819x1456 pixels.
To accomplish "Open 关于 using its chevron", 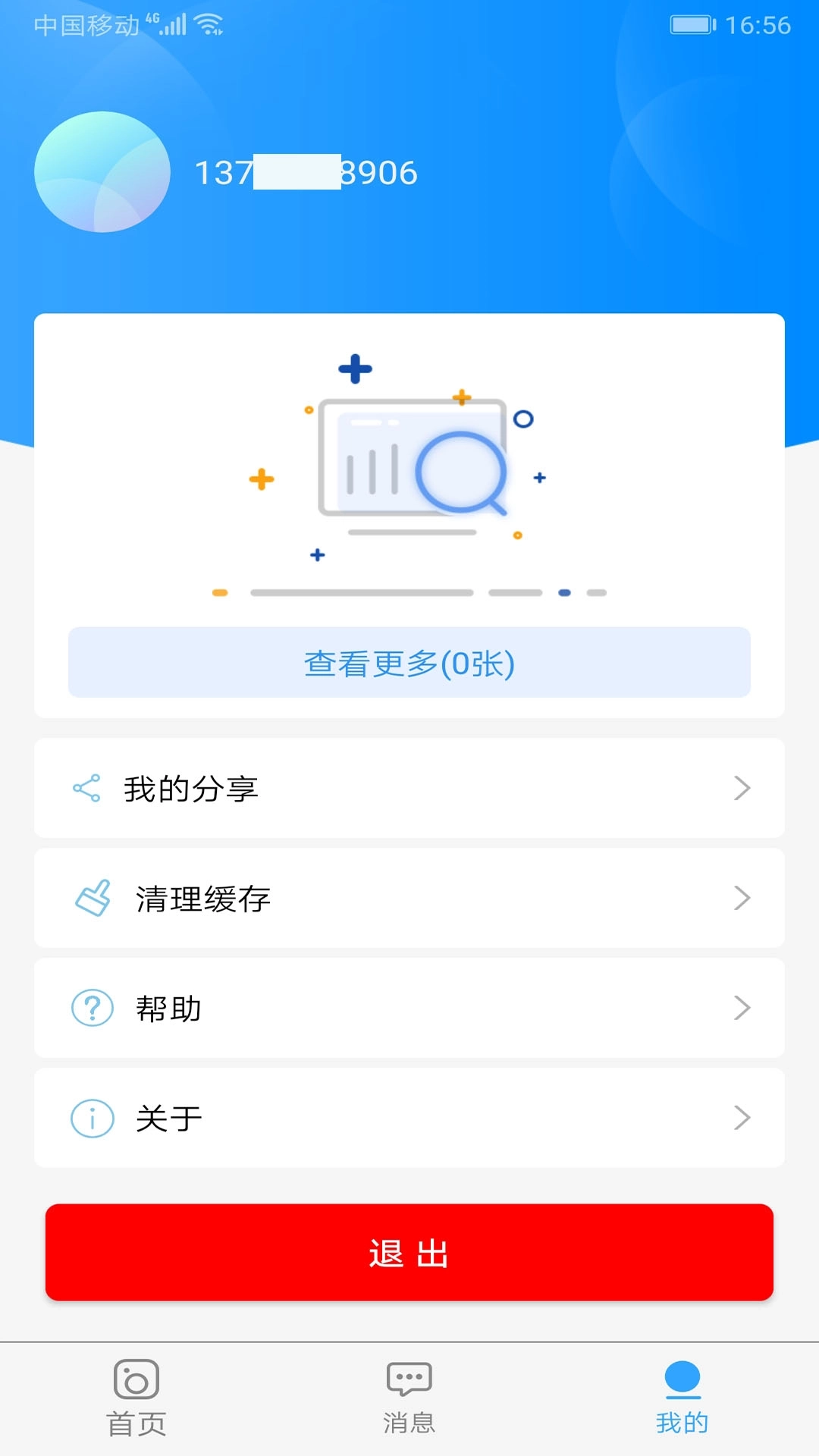I will pos(743,1119).
